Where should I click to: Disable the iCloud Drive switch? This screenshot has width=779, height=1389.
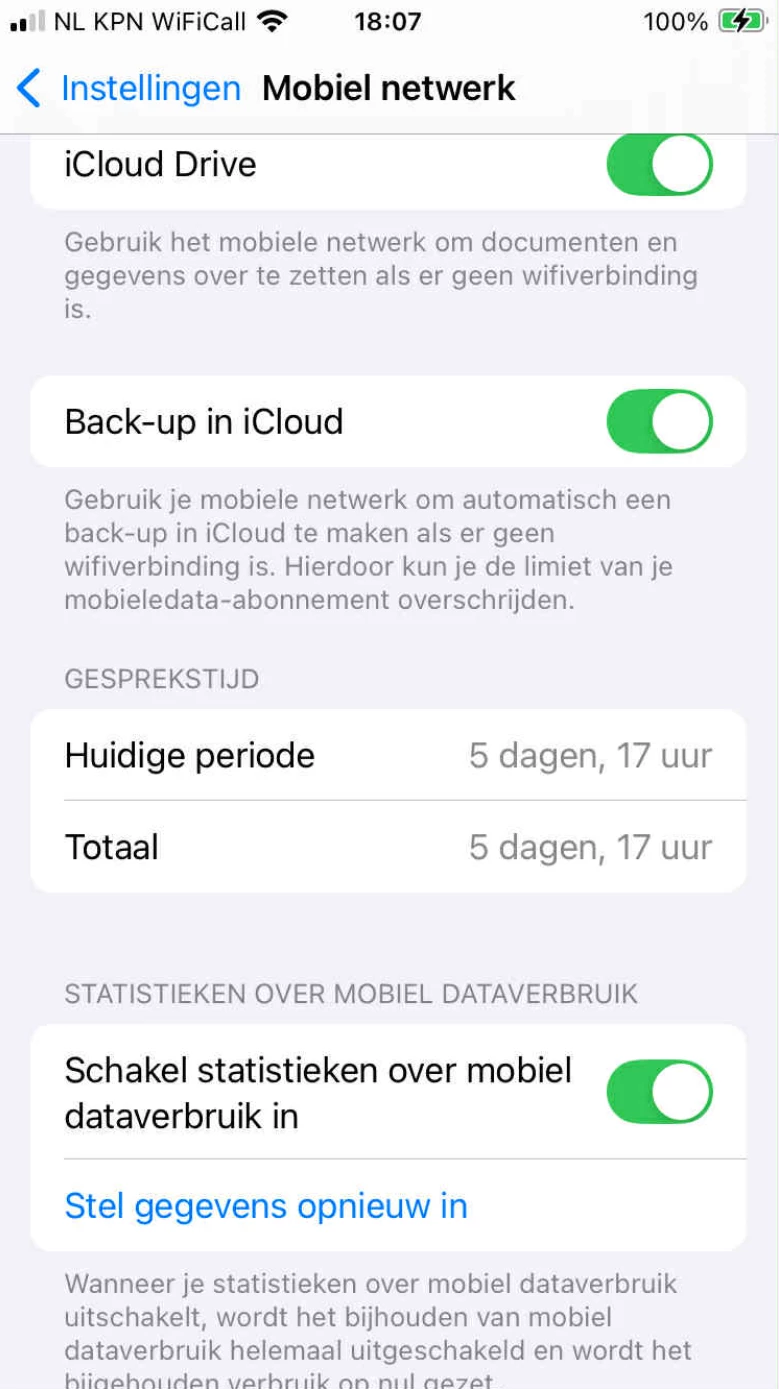click(x=659, y=164)
